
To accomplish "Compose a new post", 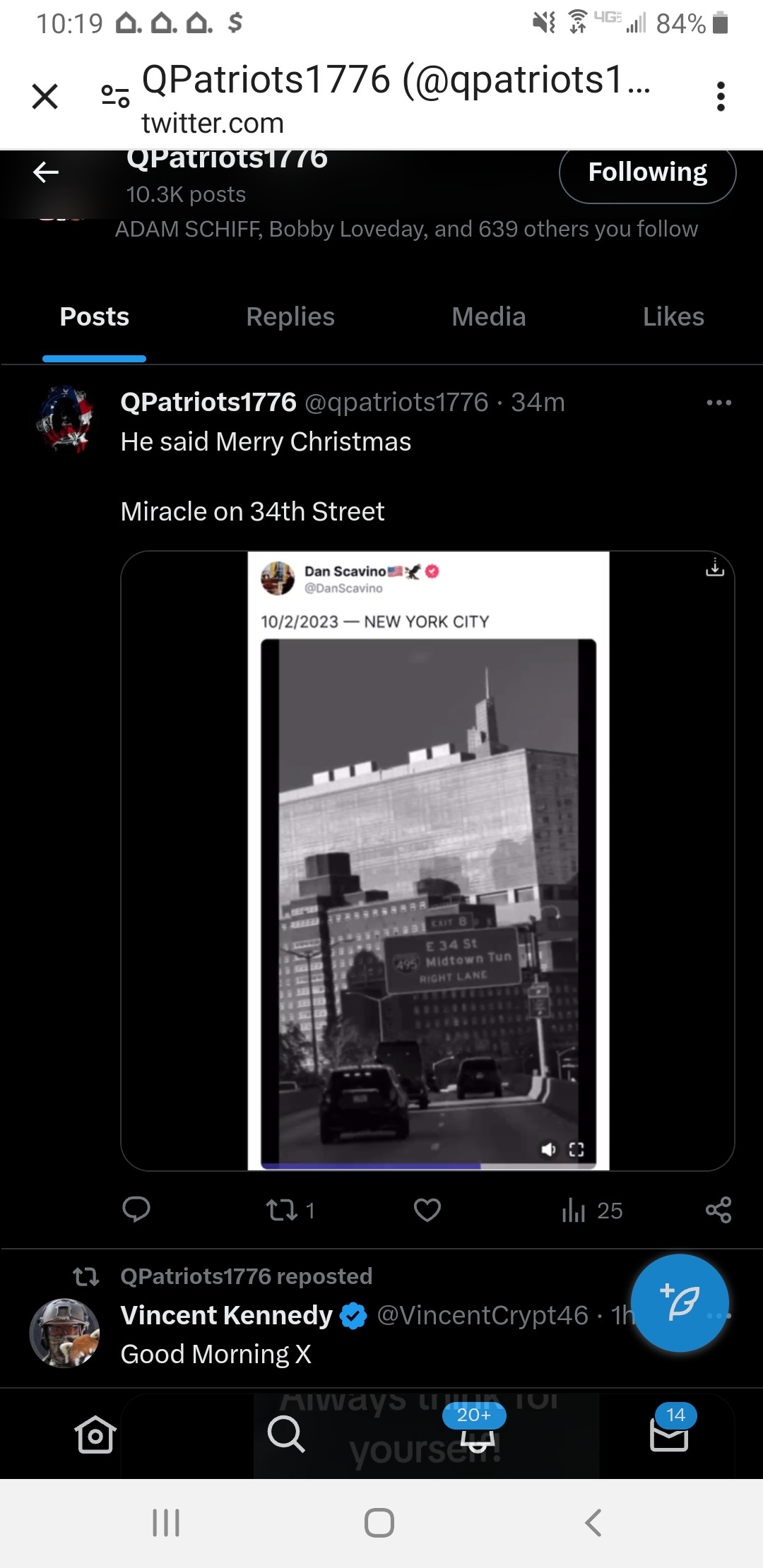I will pos(679,1303).
